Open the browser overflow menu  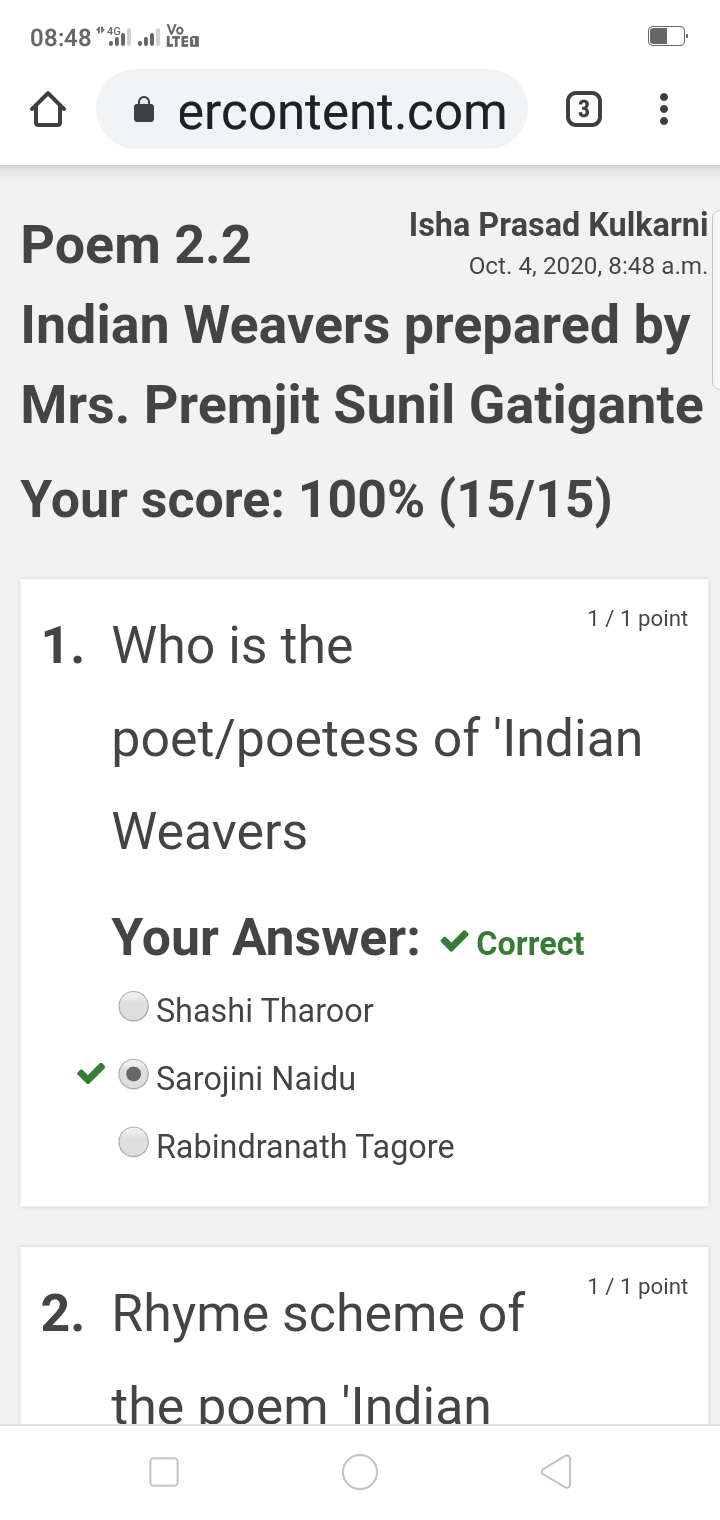coord(663,109)
